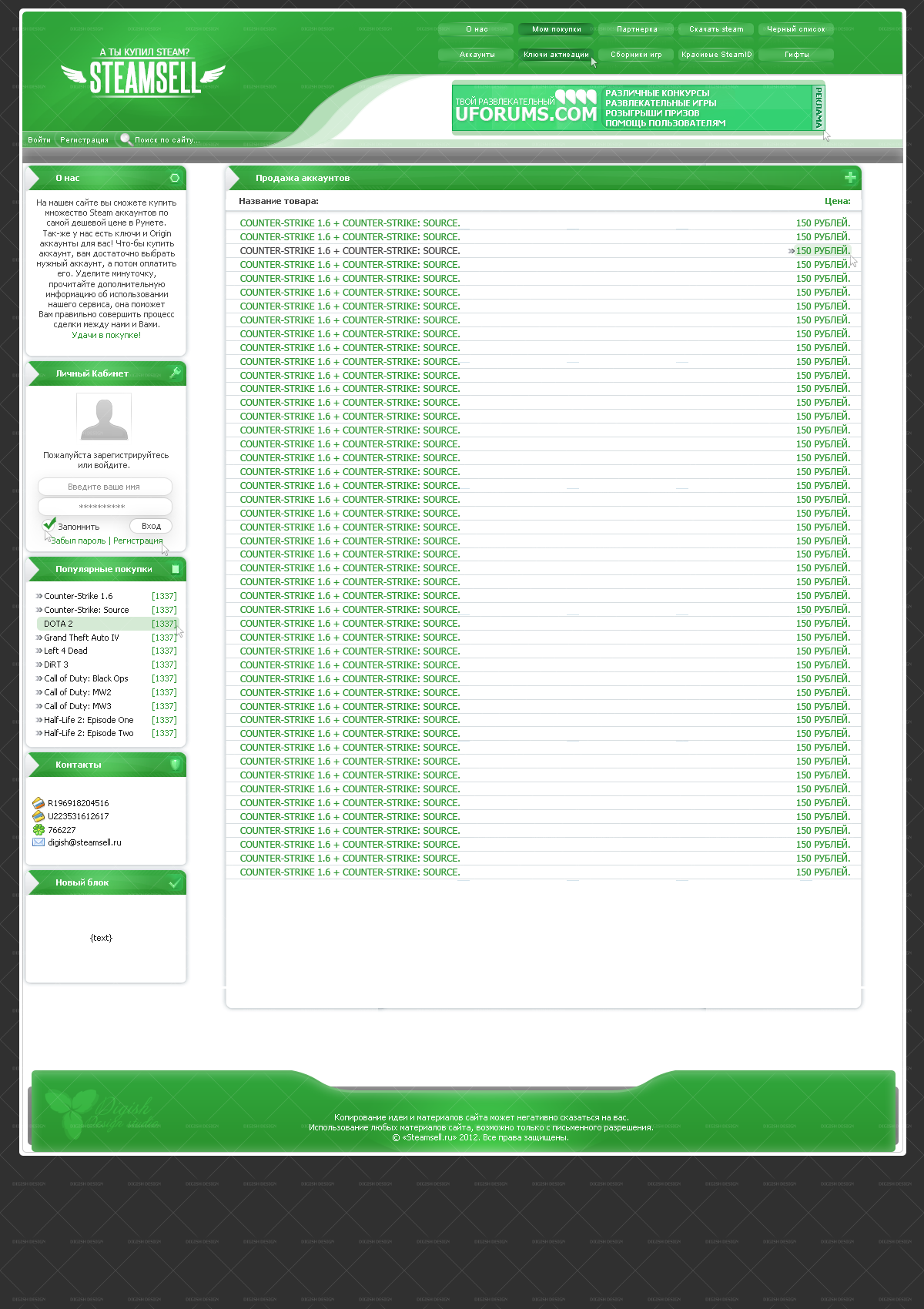Open the Забыл пароль link
This screenshot has width=924, height=1309.
click(x=79, y=541)
